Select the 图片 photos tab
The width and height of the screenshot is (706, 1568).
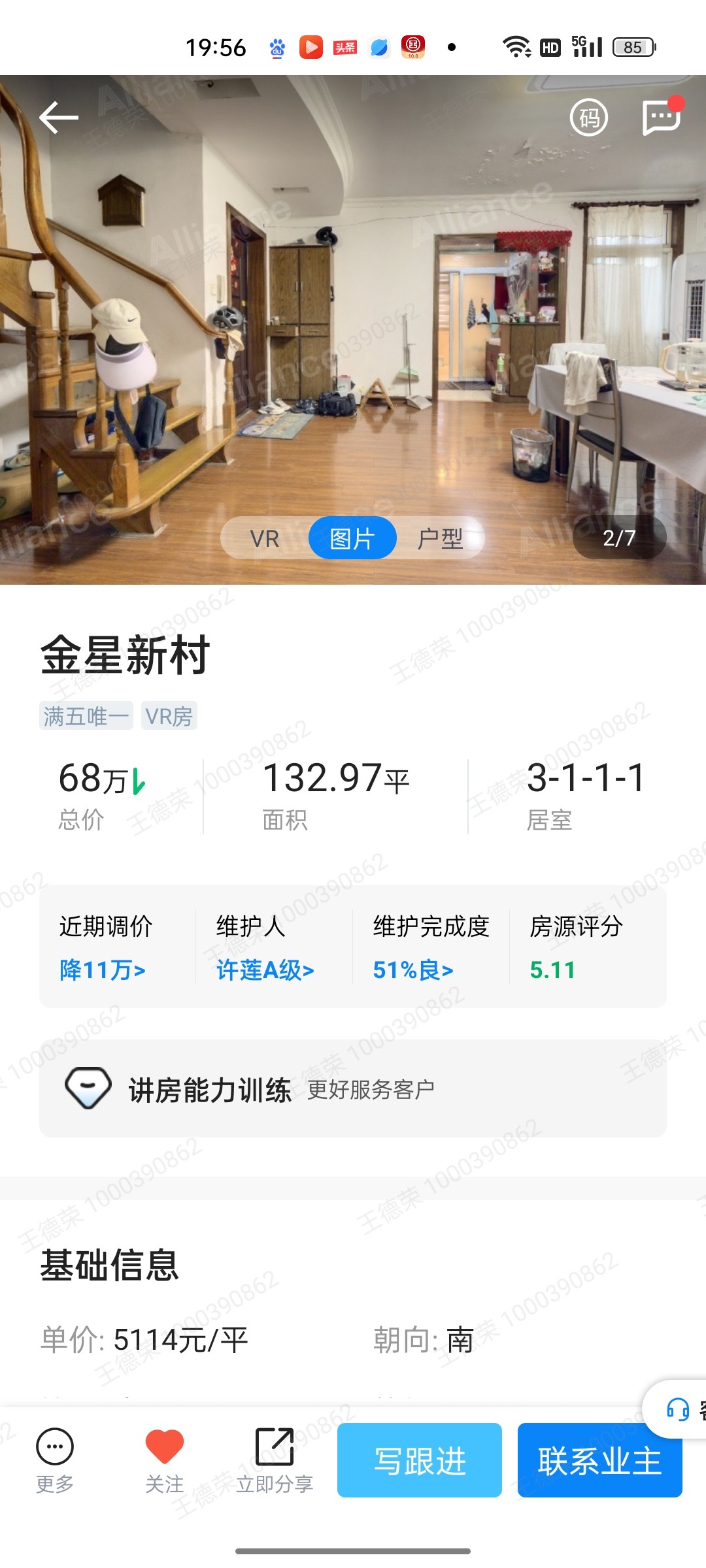352,538
